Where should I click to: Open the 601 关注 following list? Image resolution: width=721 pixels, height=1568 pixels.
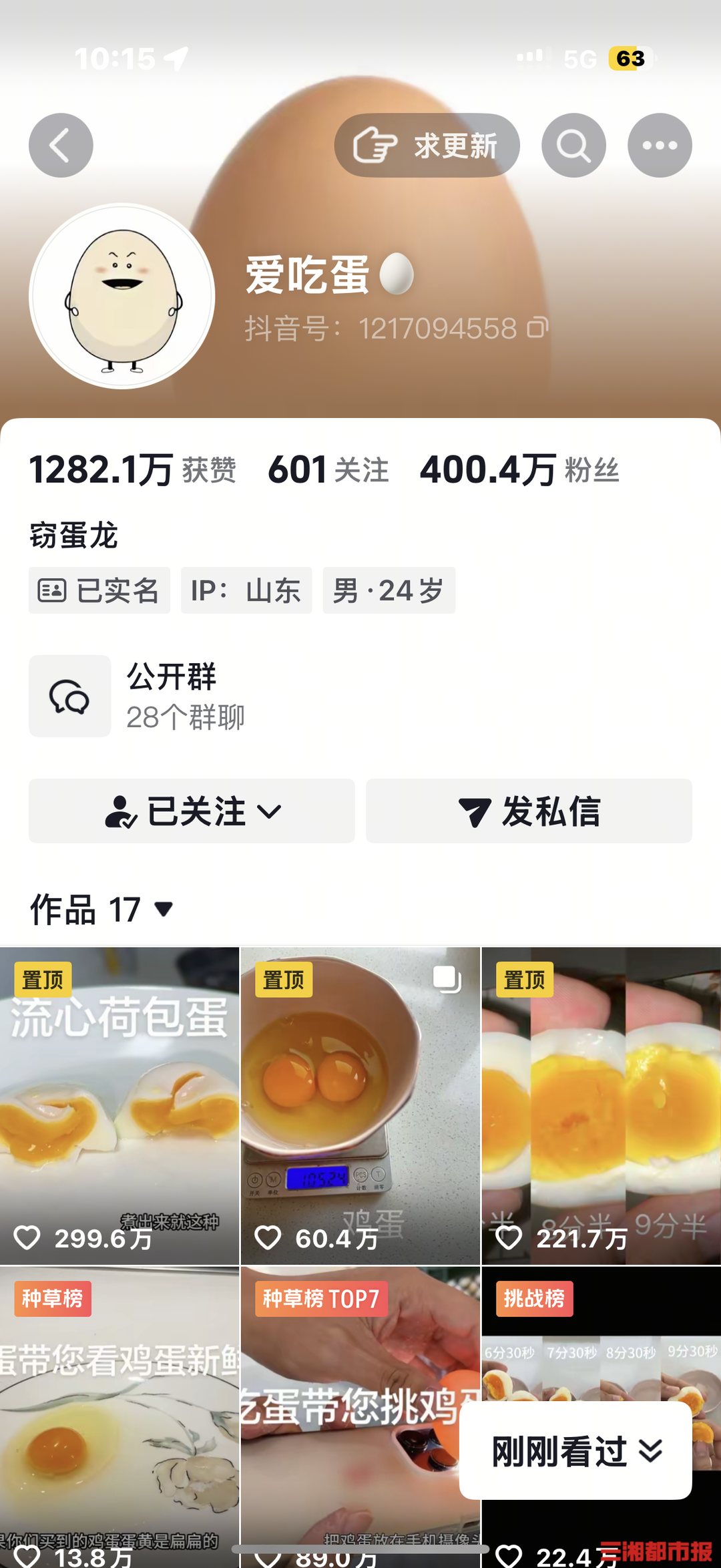328,469
